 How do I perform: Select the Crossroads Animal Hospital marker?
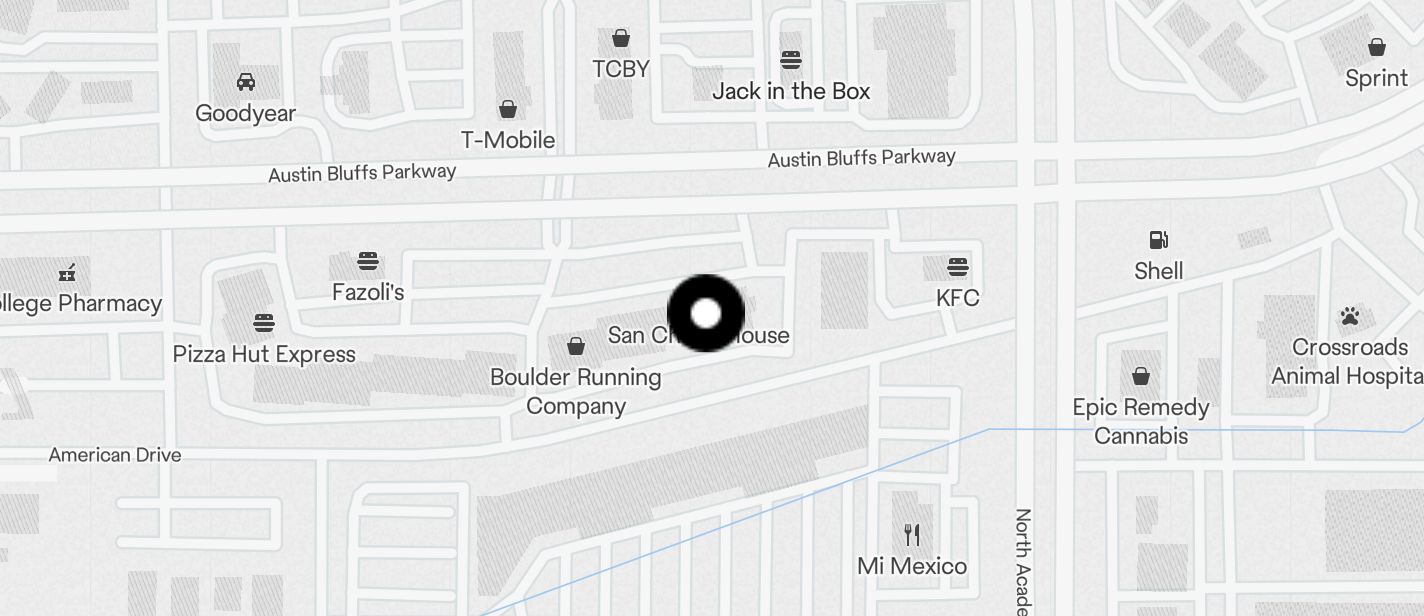tap(1350, 317)
